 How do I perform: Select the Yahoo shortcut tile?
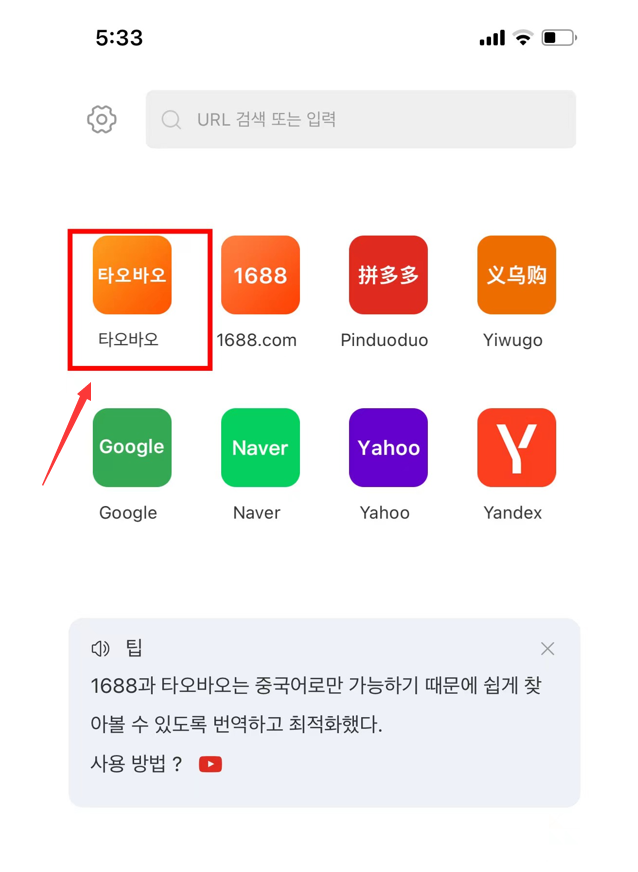click(x=388, y=448)
